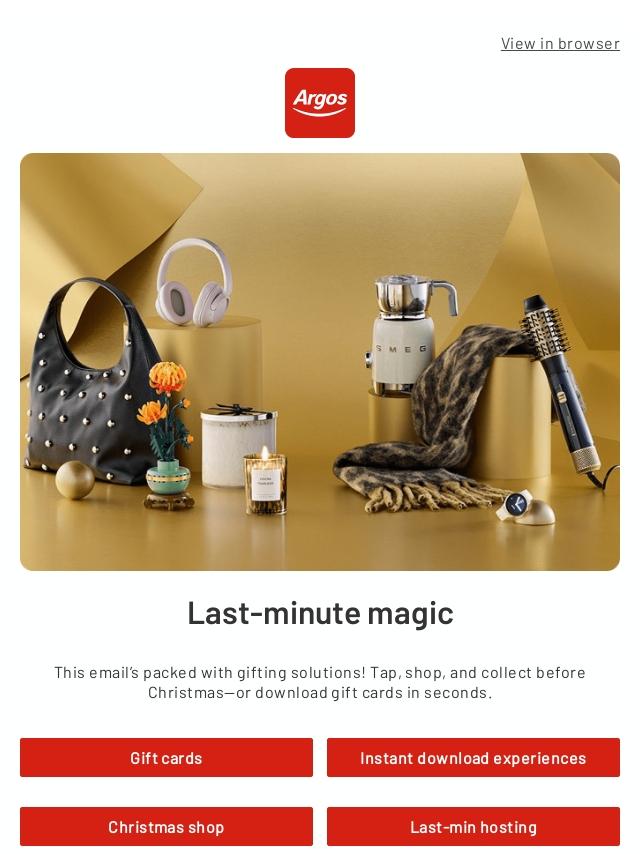Open Instant download experiences

click(473, 758)
